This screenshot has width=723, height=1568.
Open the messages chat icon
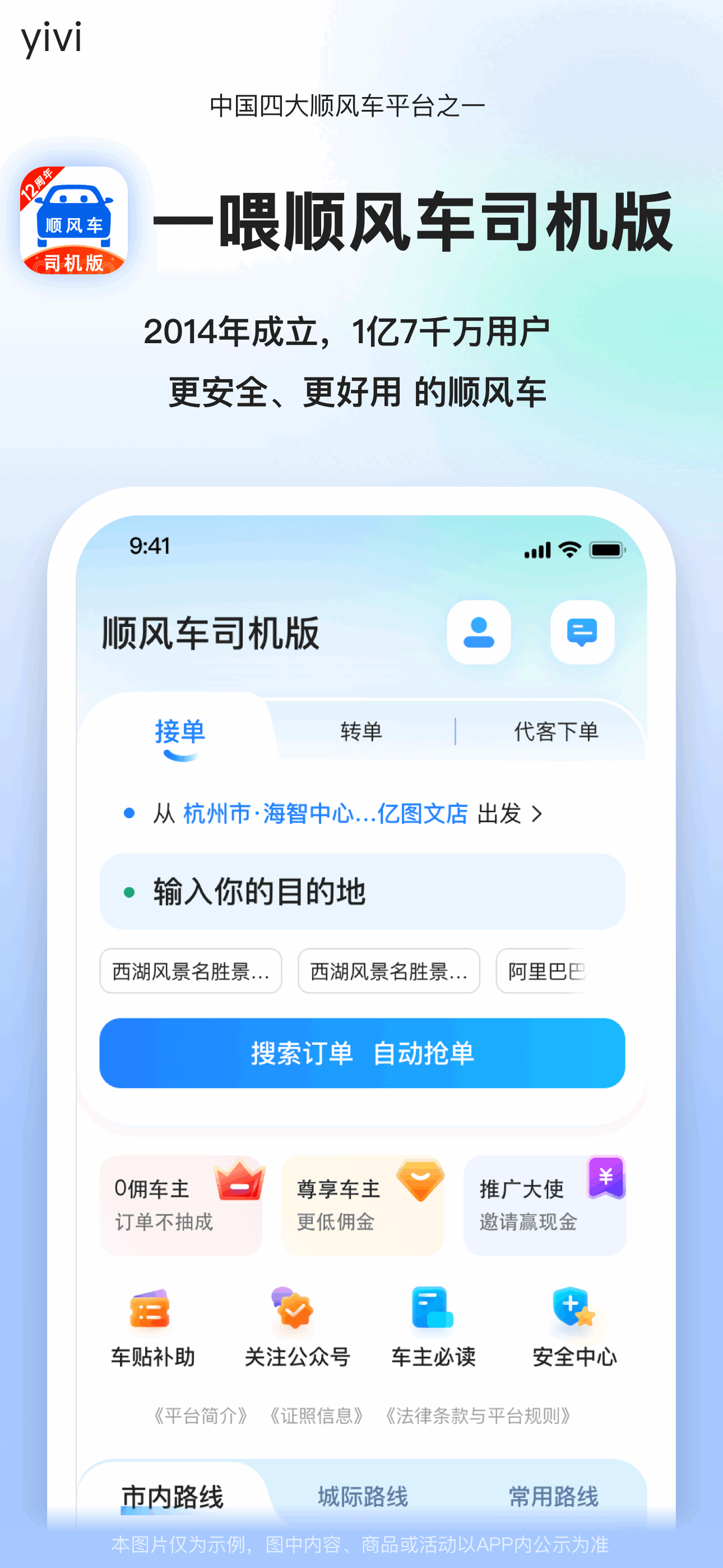tap(581, 634)
